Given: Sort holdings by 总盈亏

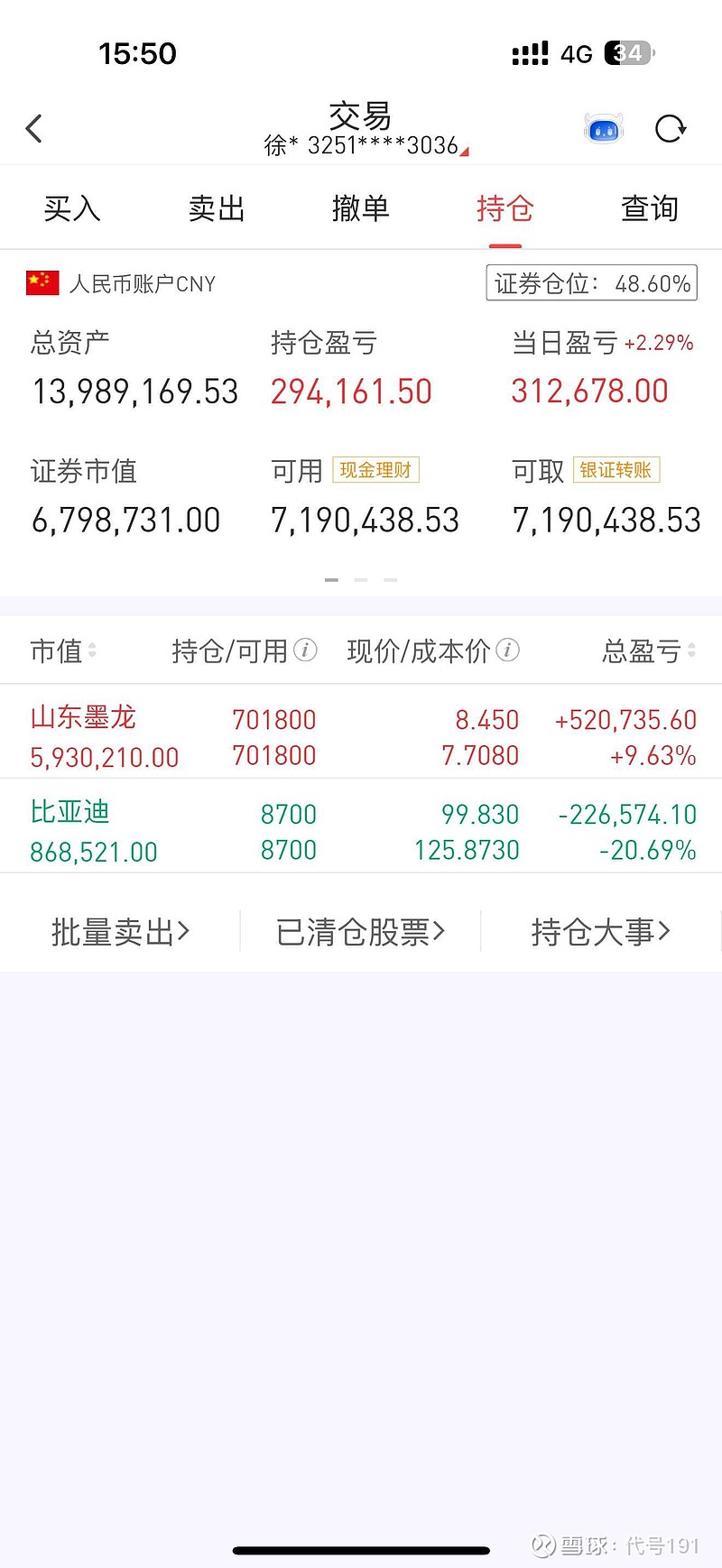Looking at the screenshot, I should [x=649, y=650].
